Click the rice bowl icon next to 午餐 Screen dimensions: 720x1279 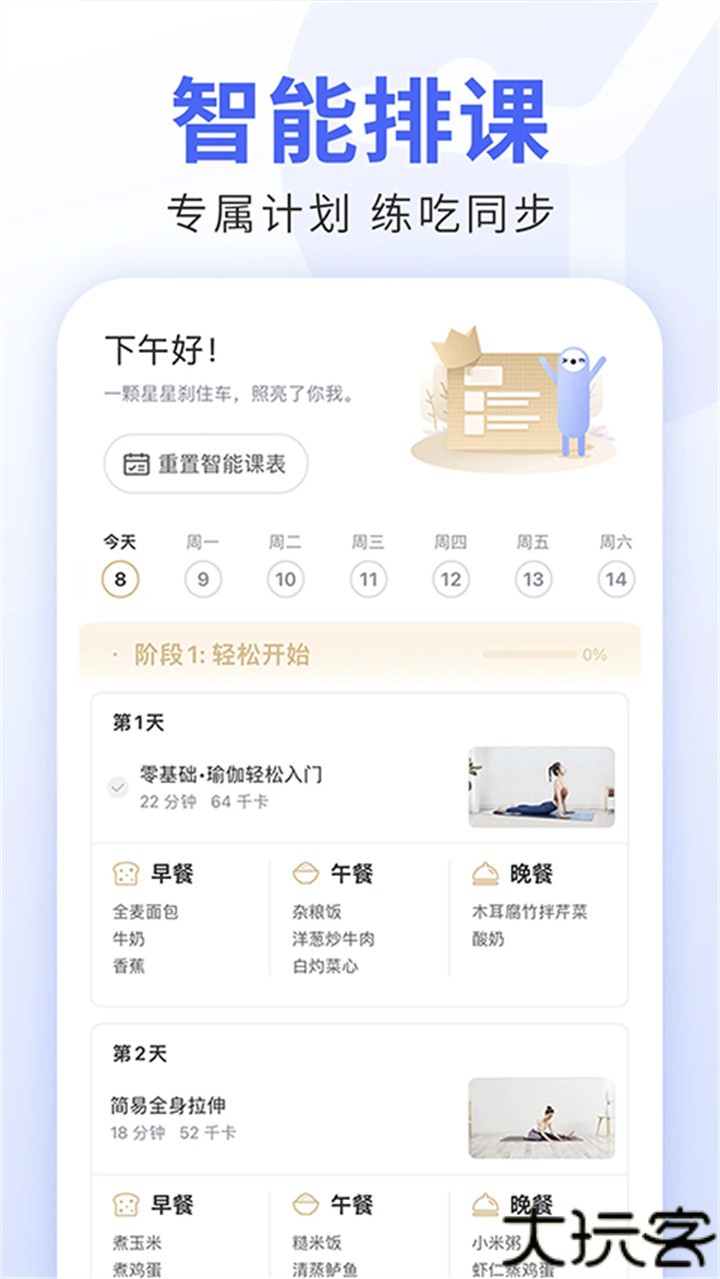pyautogui.click(x=303, y=871)
